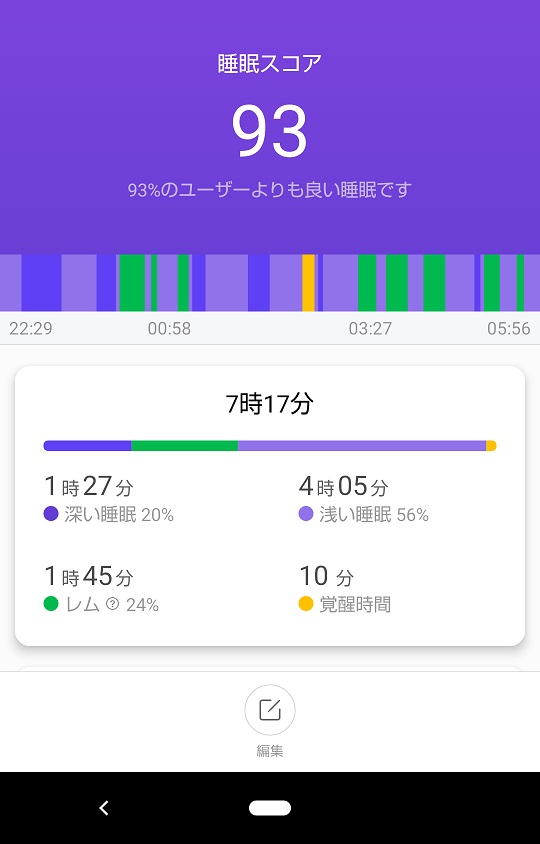Tap the home pill in navigation bar

point(270,807)
